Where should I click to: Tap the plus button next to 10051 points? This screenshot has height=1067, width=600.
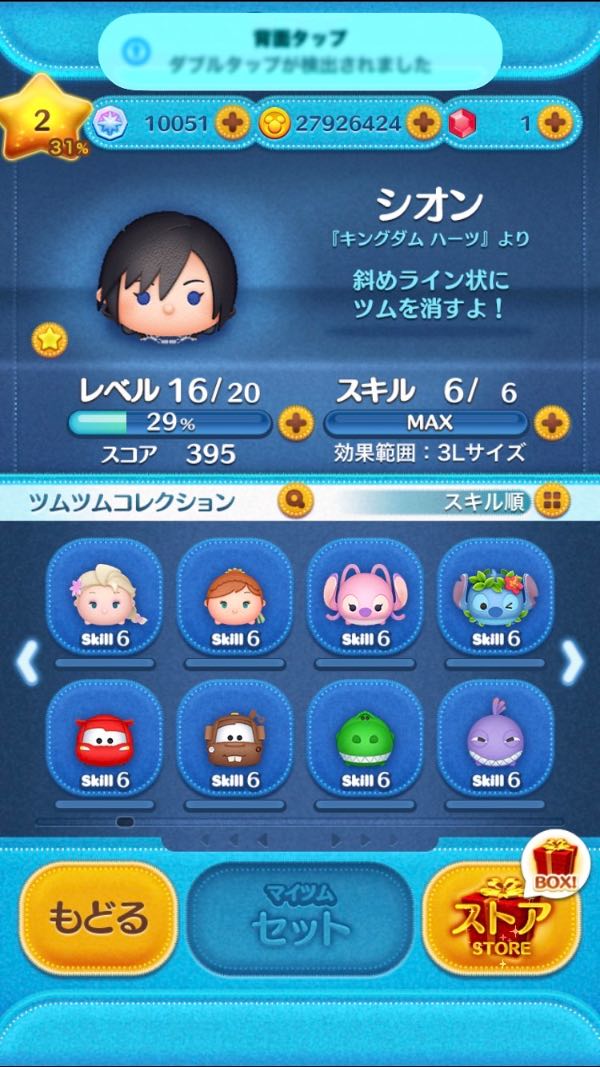pos(233,124)
